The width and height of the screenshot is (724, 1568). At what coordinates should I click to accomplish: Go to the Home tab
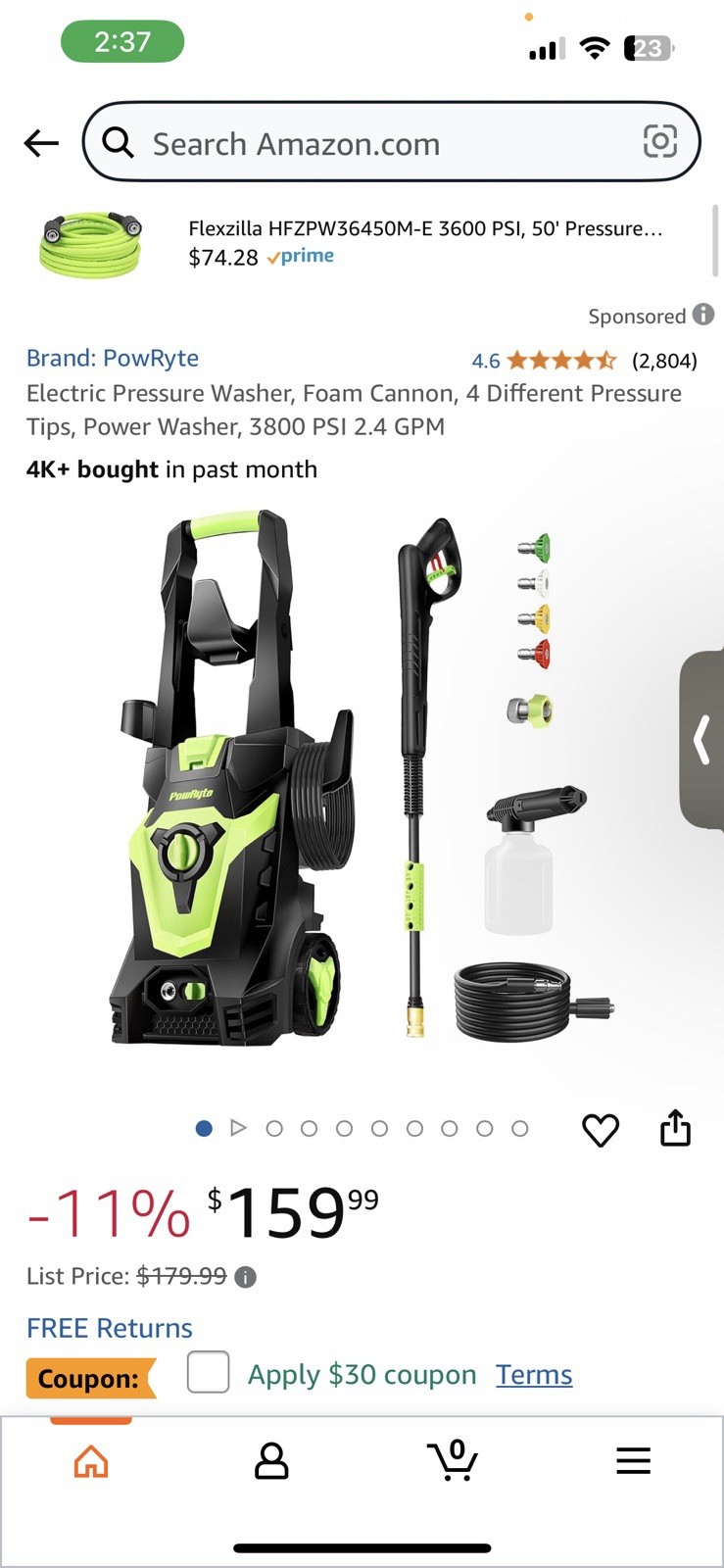[x=91, y=1461]
